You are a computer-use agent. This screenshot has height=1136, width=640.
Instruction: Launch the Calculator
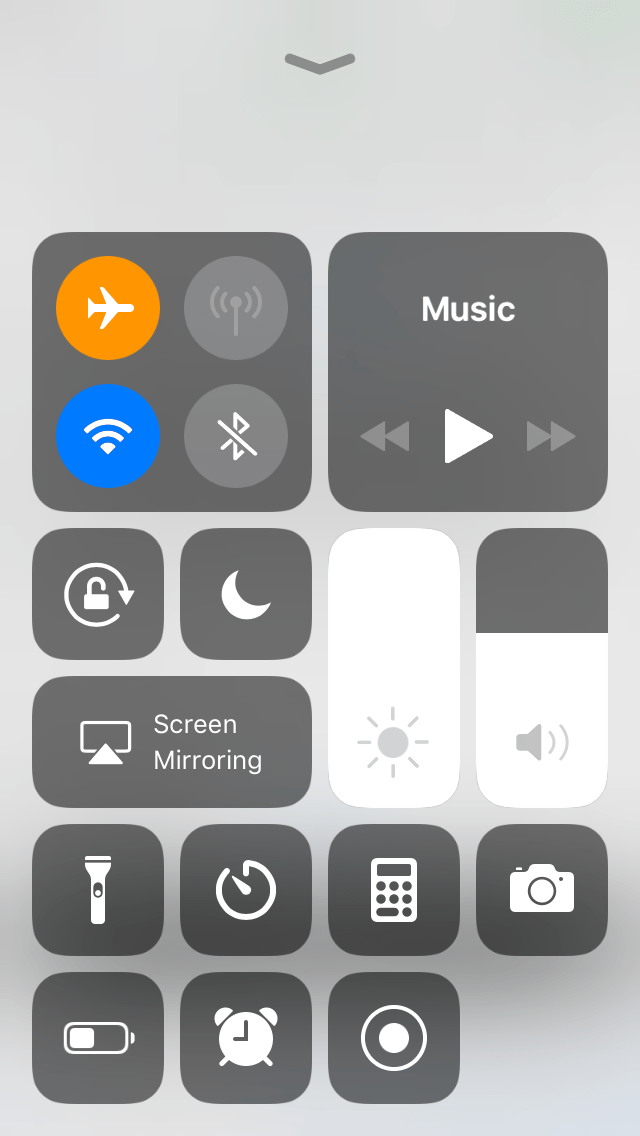click(x=394, y=890)
